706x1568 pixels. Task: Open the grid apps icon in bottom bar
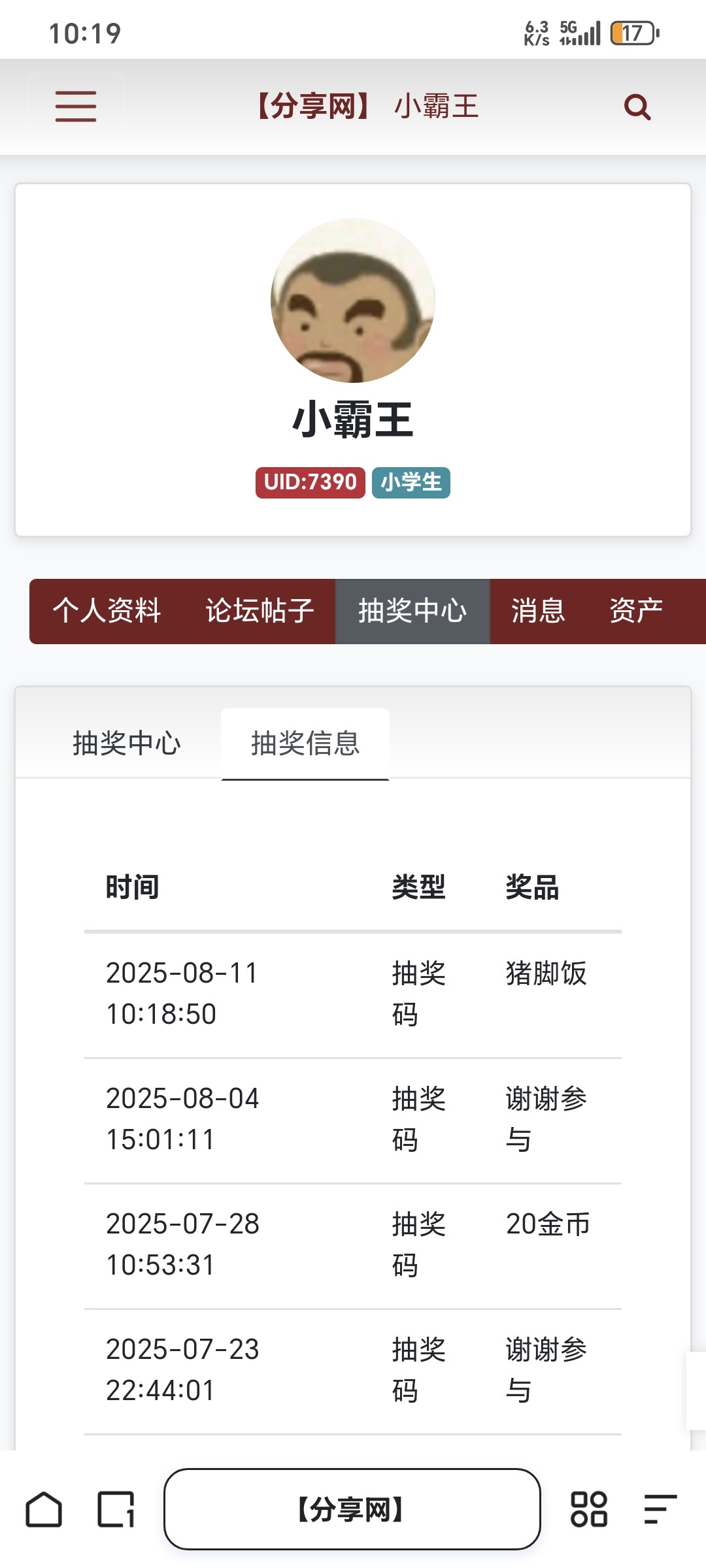[x=589, y=1514]
